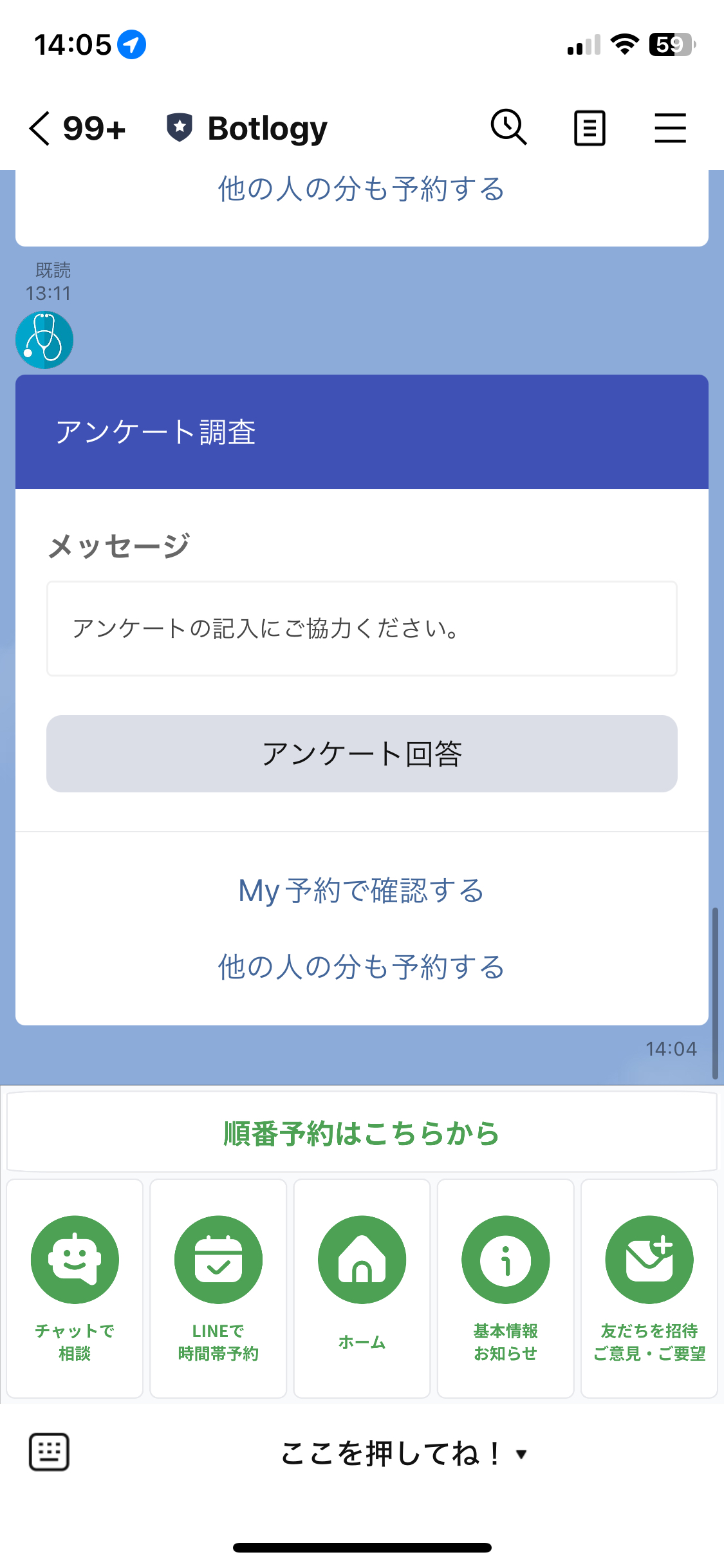Collapse the ここを押してね！ menu bar
Viewport: 724px width, 1568px height.
pyautogui.click(x=403, y=1453)
